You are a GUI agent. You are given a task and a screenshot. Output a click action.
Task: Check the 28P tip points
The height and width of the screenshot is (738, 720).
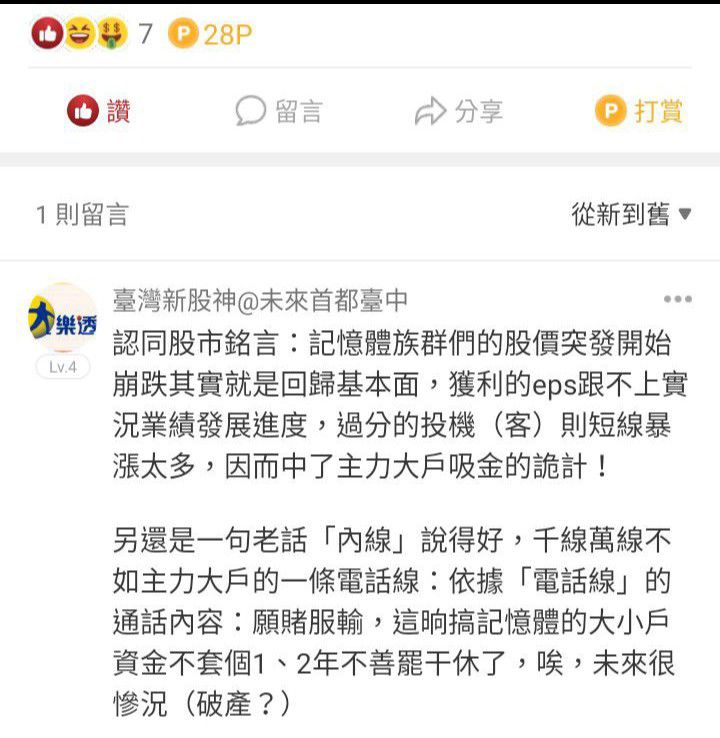[210, 34]
